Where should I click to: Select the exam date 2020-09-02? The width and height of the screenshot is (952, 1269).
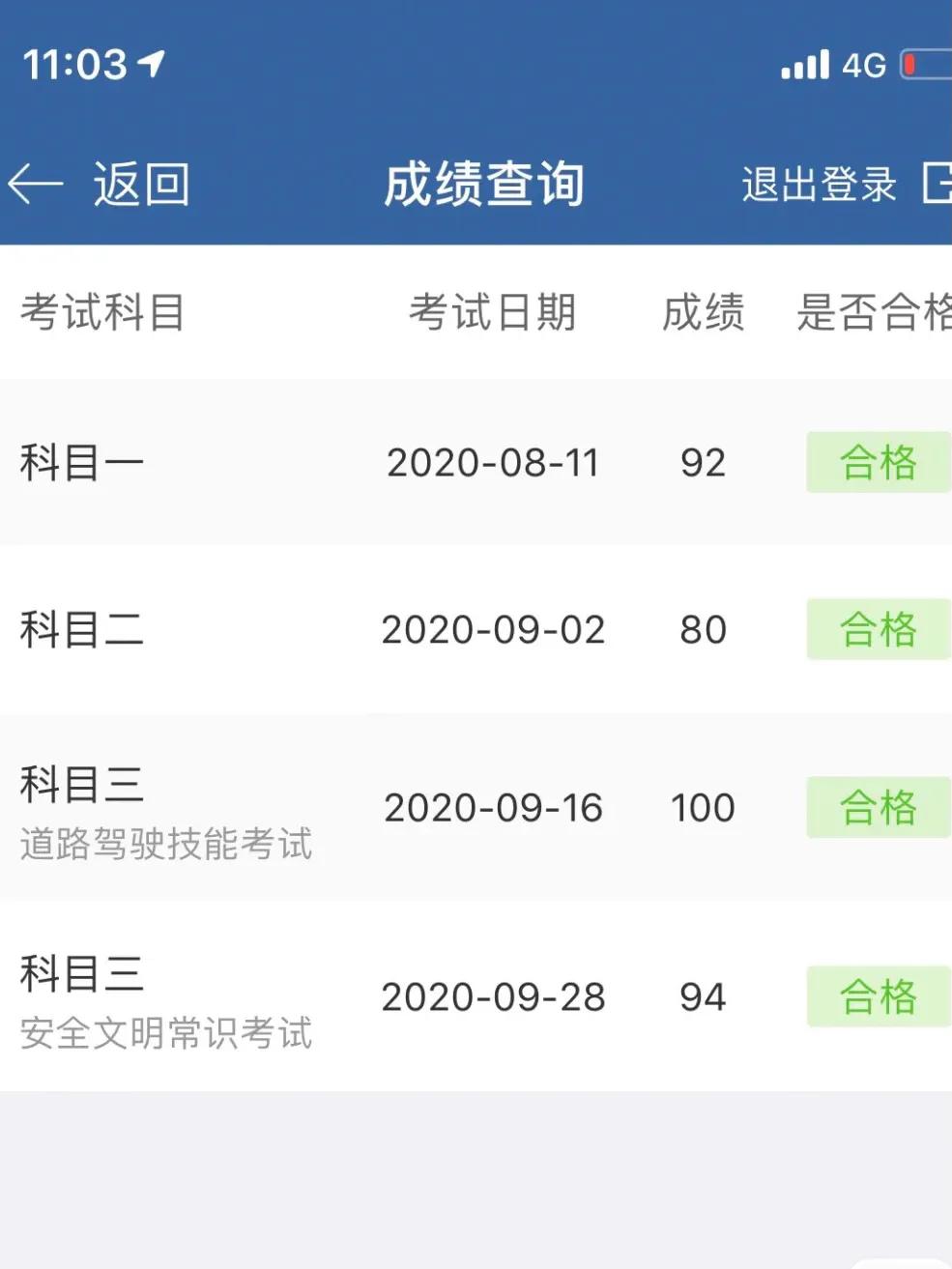[495, 629]
